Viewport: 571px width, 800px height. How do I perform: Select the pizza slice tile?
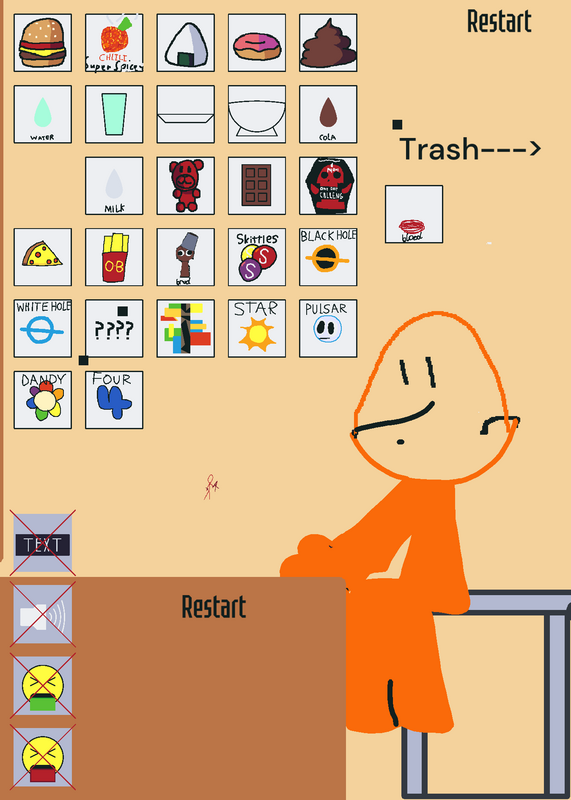43,257
